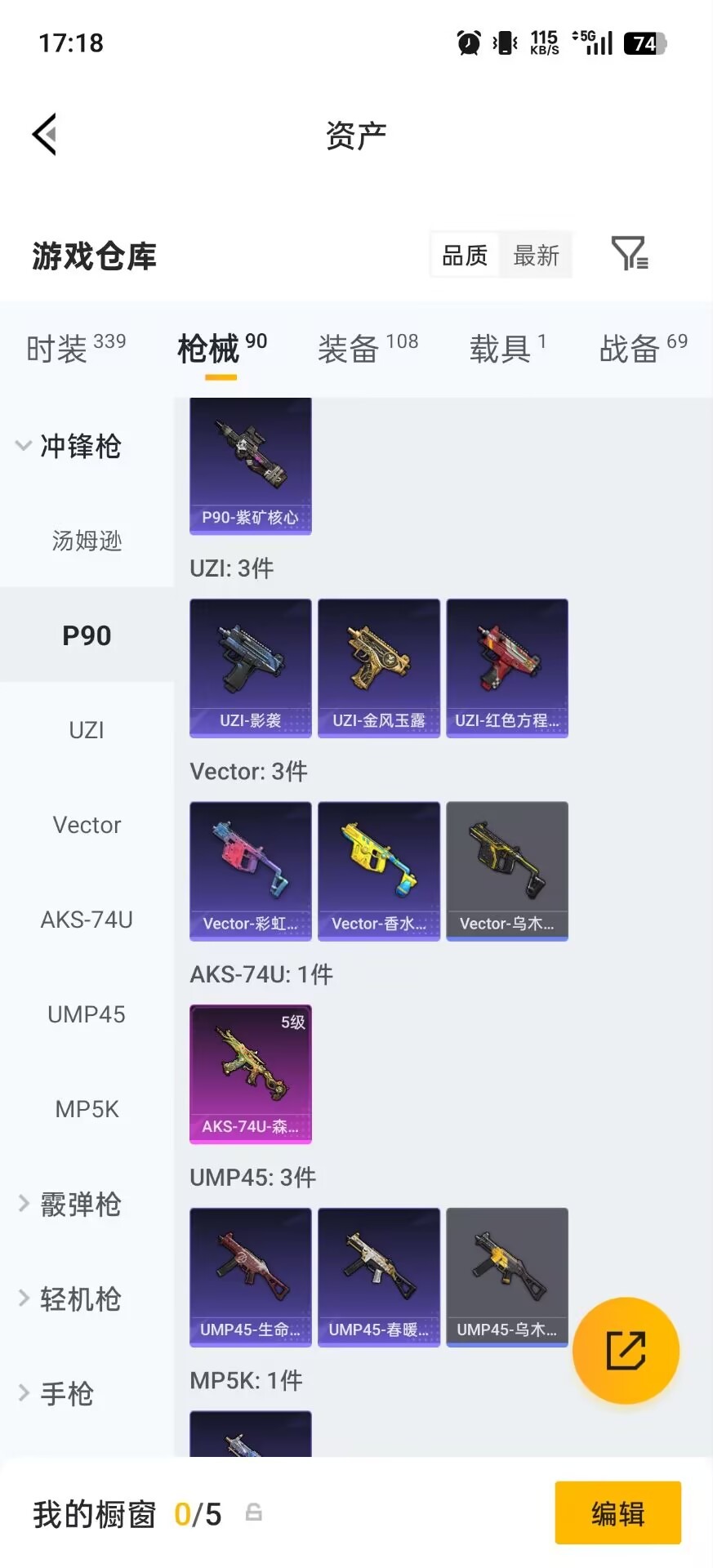Select the alarm clock status bar icon
This screenshot has width=713, height=1568.
(x=466, y=42)
